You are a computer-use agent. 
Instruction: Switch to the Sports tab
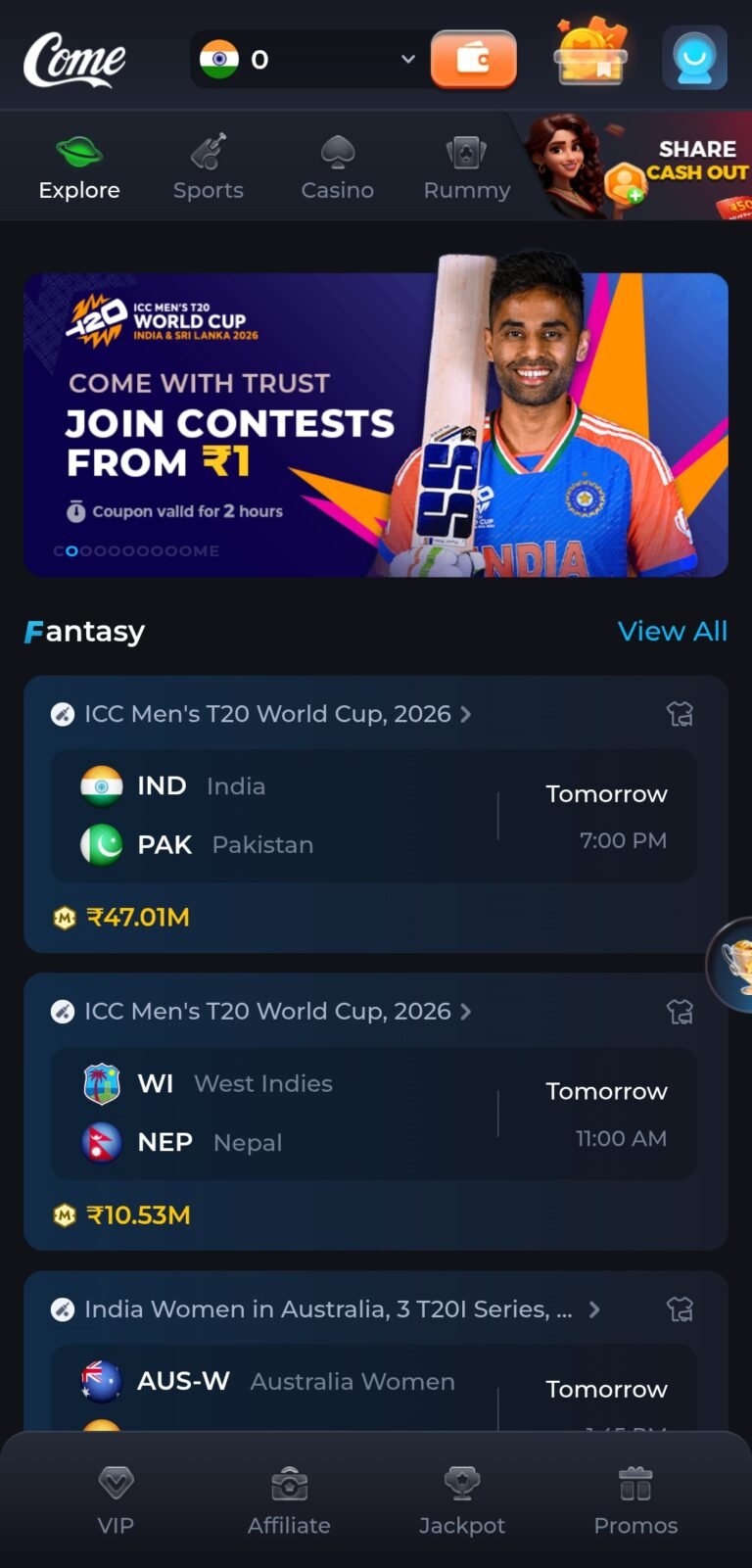[x=208, y=167]
